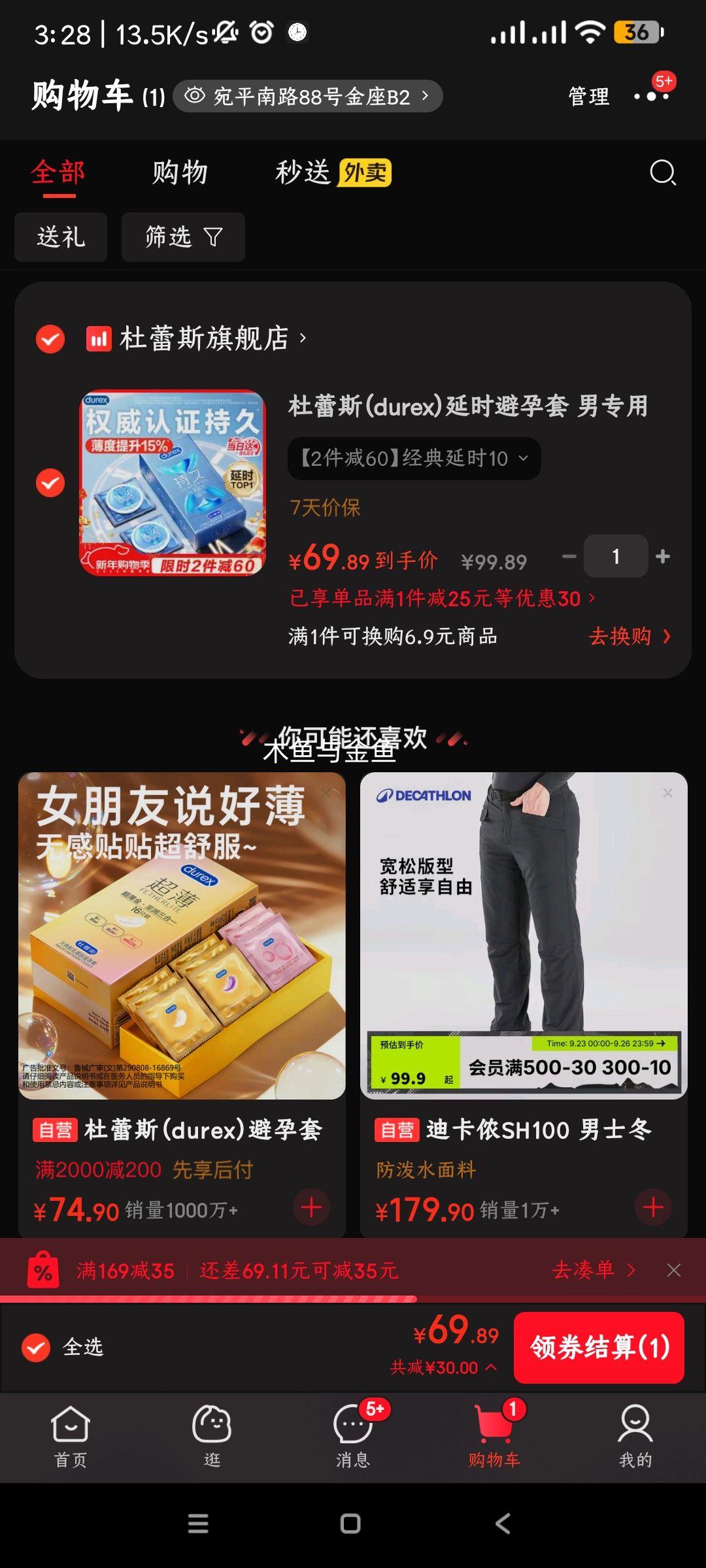This screenshot has width=706, height=1568.
Task: Toggle the 杜蕾斯旗舰店 store checkbox
Action: point(50,339)
